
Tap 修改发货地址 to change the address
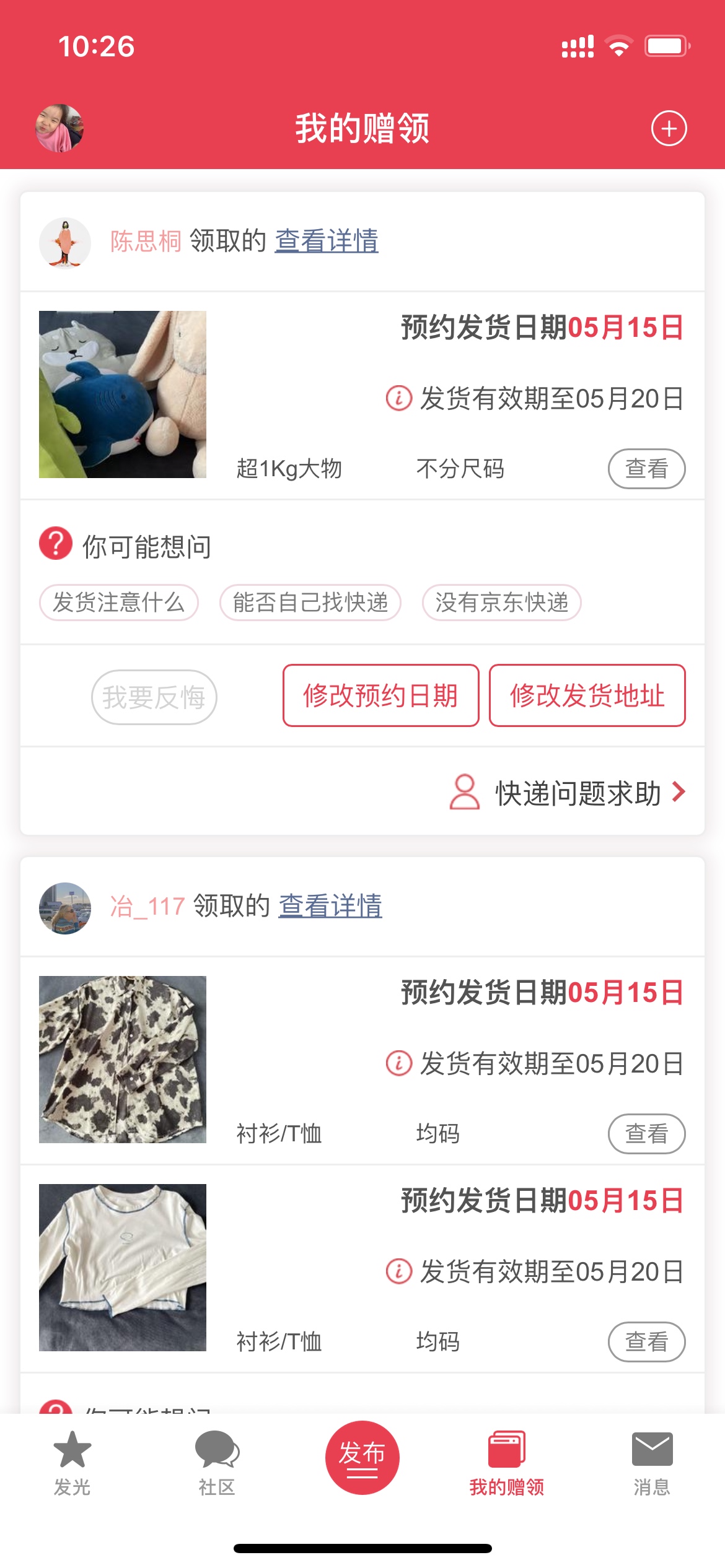click(x=587, y=695)
